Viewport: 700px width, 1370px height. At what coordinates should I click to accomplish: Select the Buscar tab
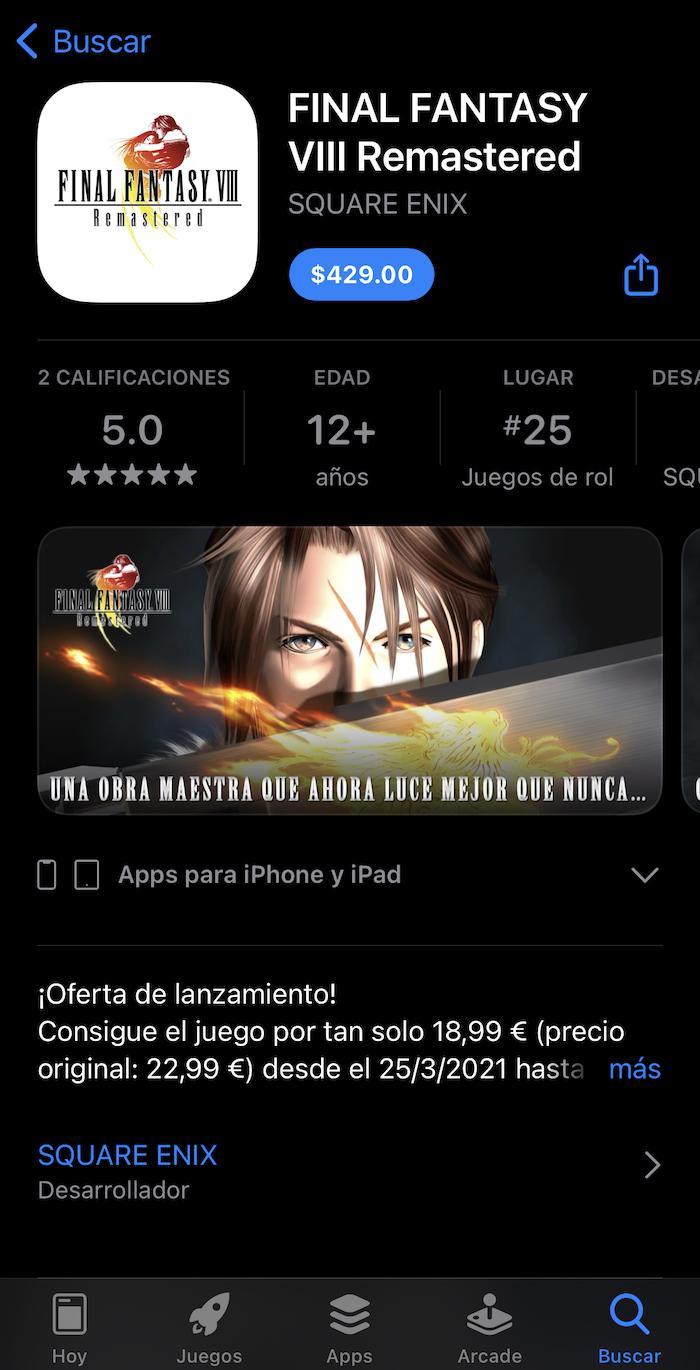tap(629, 1327)
